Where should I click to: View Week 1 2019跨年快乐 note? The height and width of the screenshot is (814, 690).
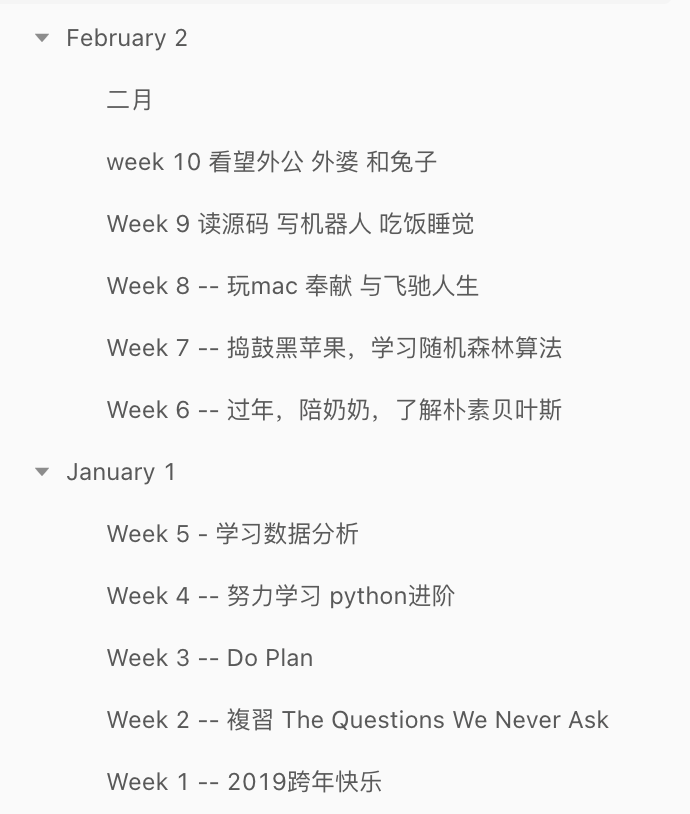(x=244, y=782)
